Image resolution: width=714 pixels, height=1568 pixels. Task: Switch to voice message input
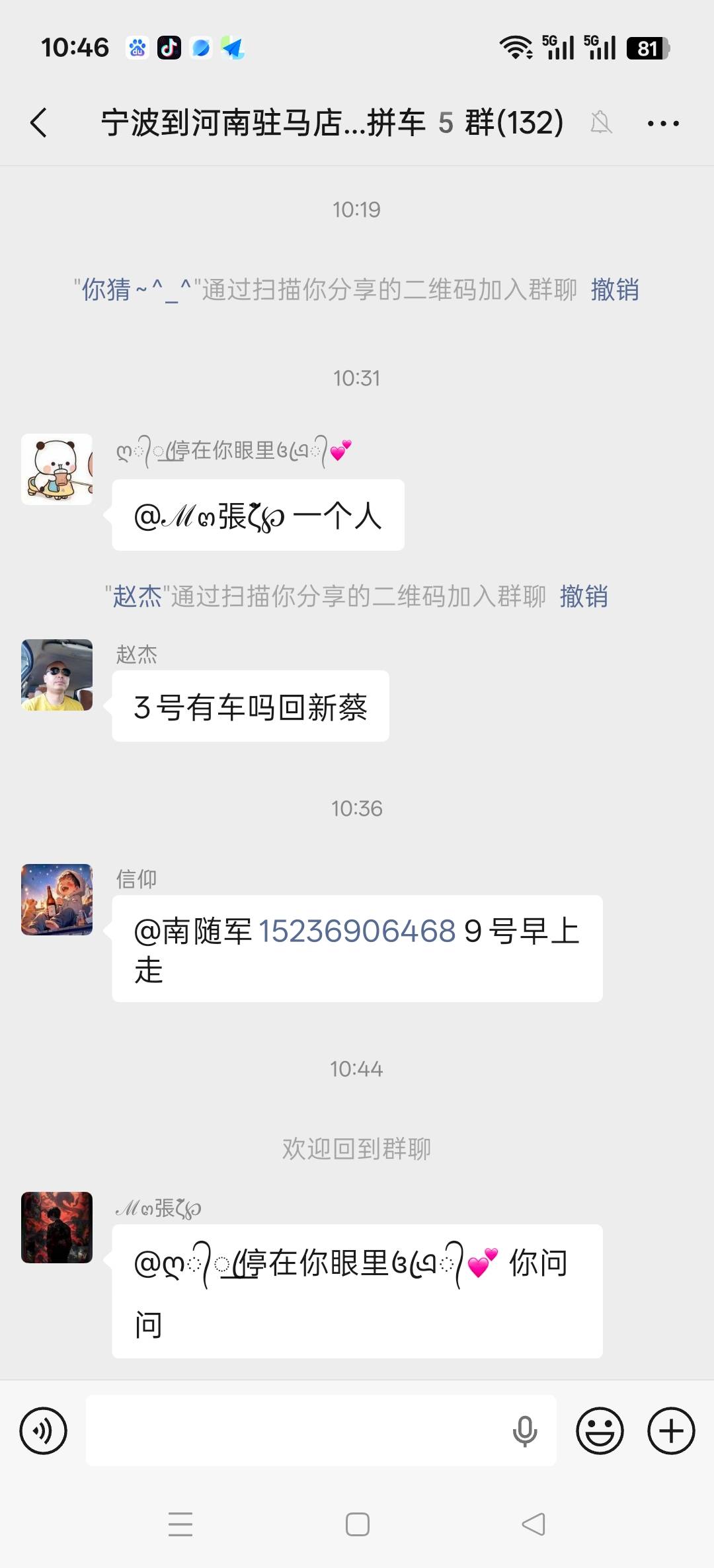44,1431
